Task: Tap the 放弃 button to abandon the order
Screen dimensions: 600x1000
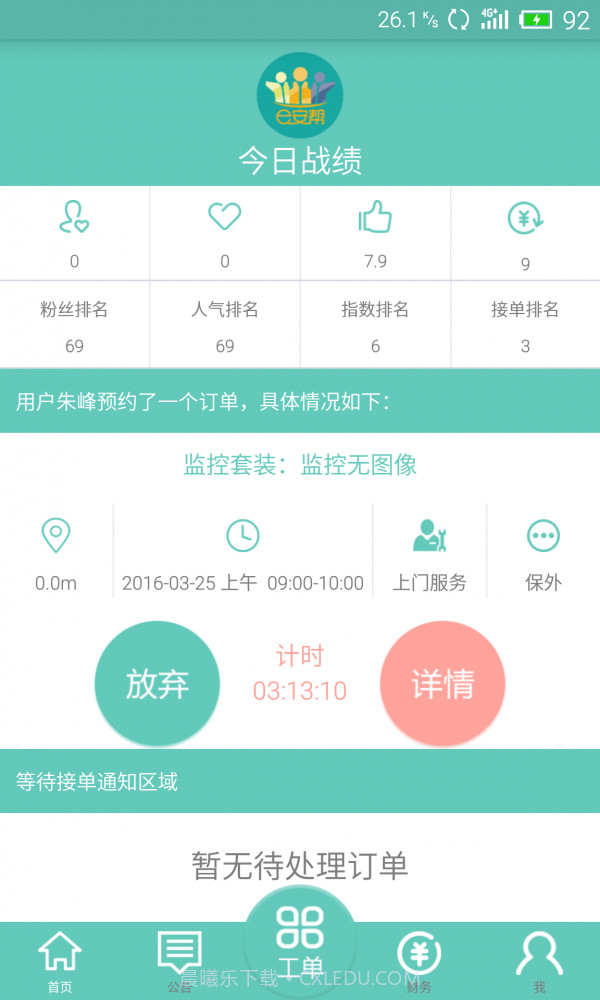Action: (157, 684)
